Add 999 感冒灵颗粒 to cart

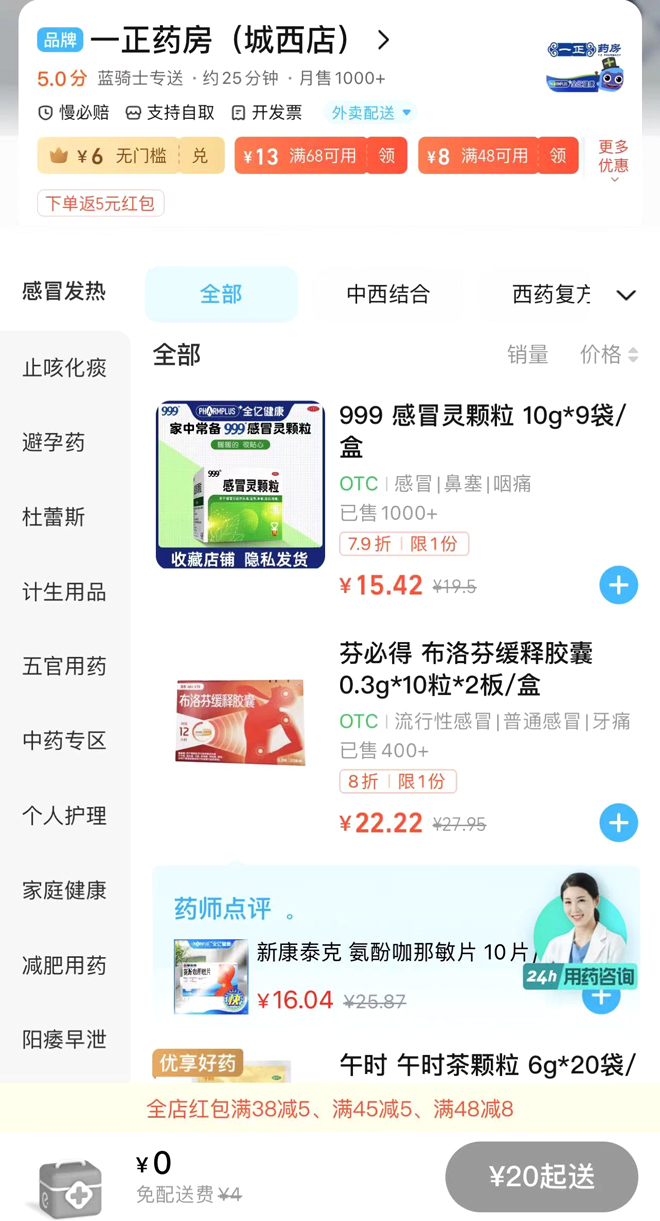tap(618, 585)
